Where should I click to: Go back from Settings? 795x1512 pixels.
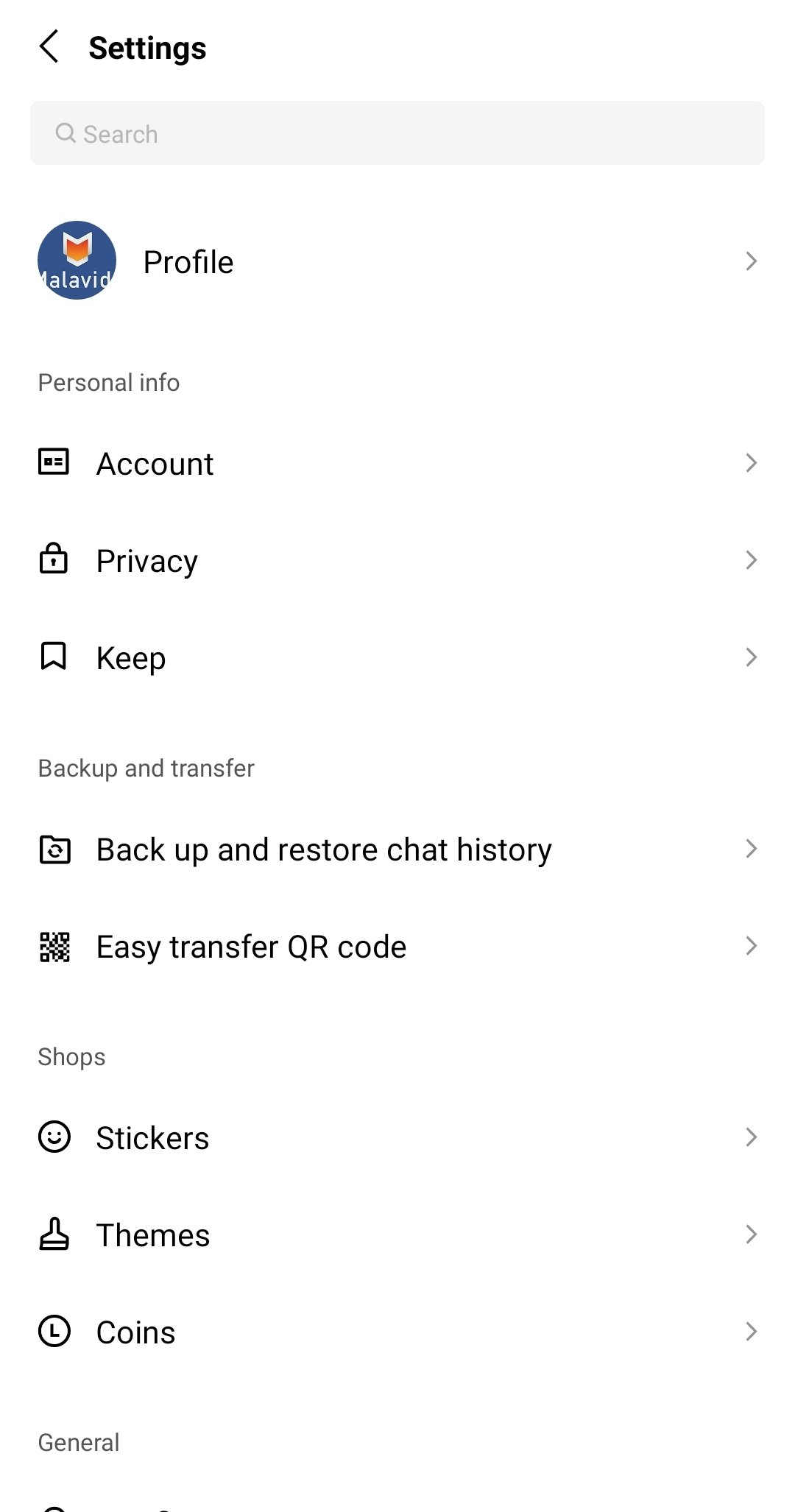pos(49,47)
